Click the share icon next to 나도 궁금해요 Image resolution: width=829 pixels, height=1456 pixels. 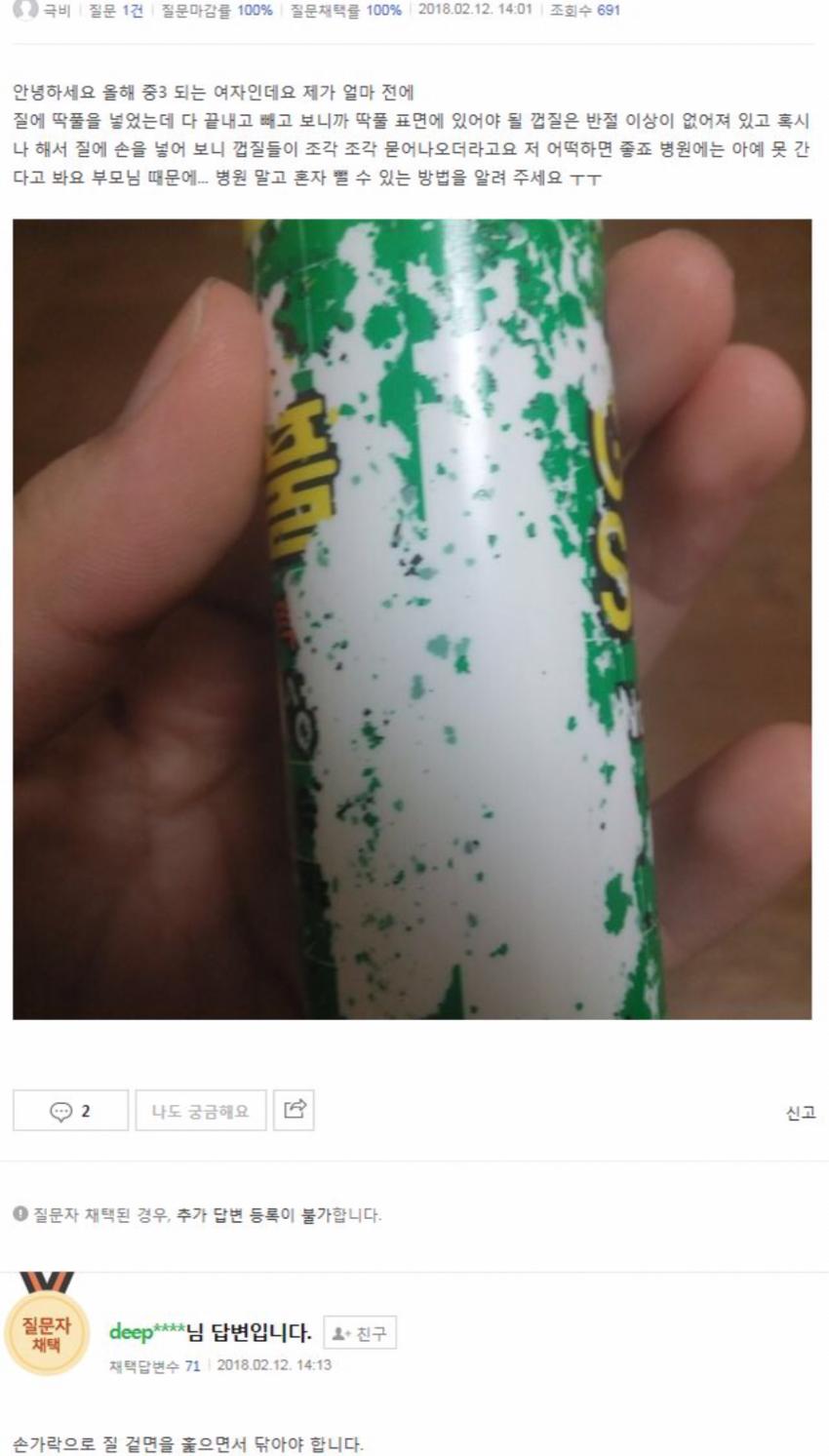pyautogui.click(x=296, y=1109)
